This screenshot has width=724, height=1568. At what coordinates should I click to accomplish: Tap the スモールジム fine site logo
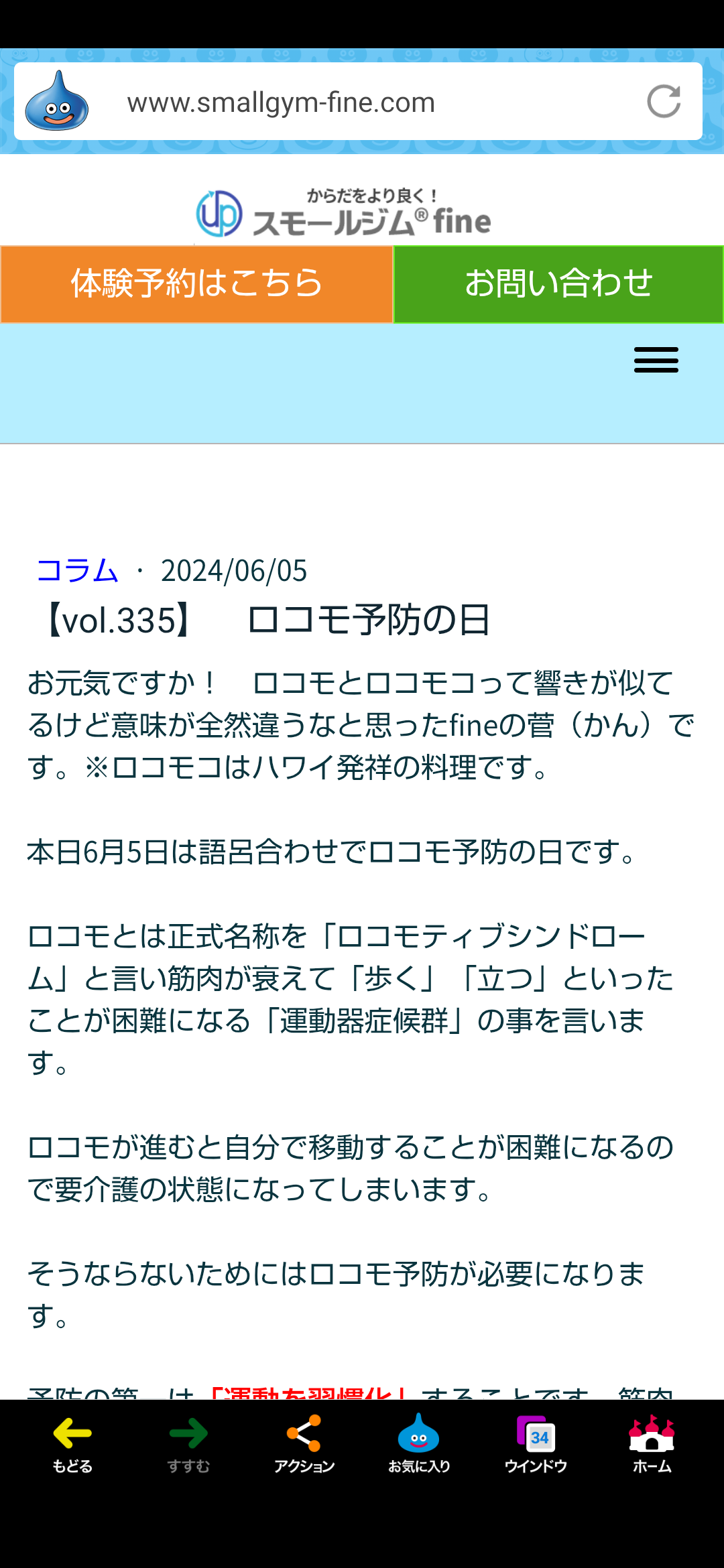click(x=343, y=213)
